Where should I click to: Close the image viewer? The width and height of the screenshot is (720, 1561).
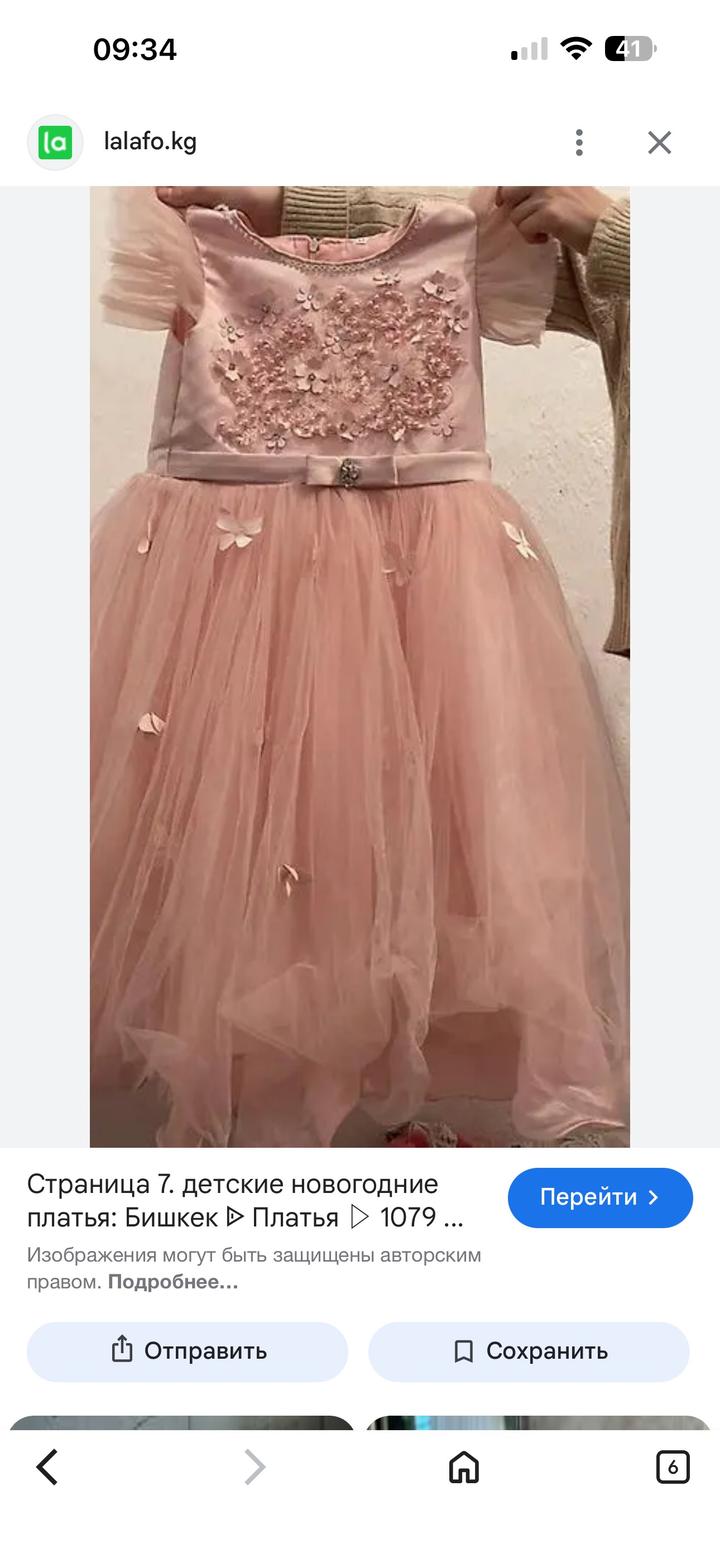(659, 142)
